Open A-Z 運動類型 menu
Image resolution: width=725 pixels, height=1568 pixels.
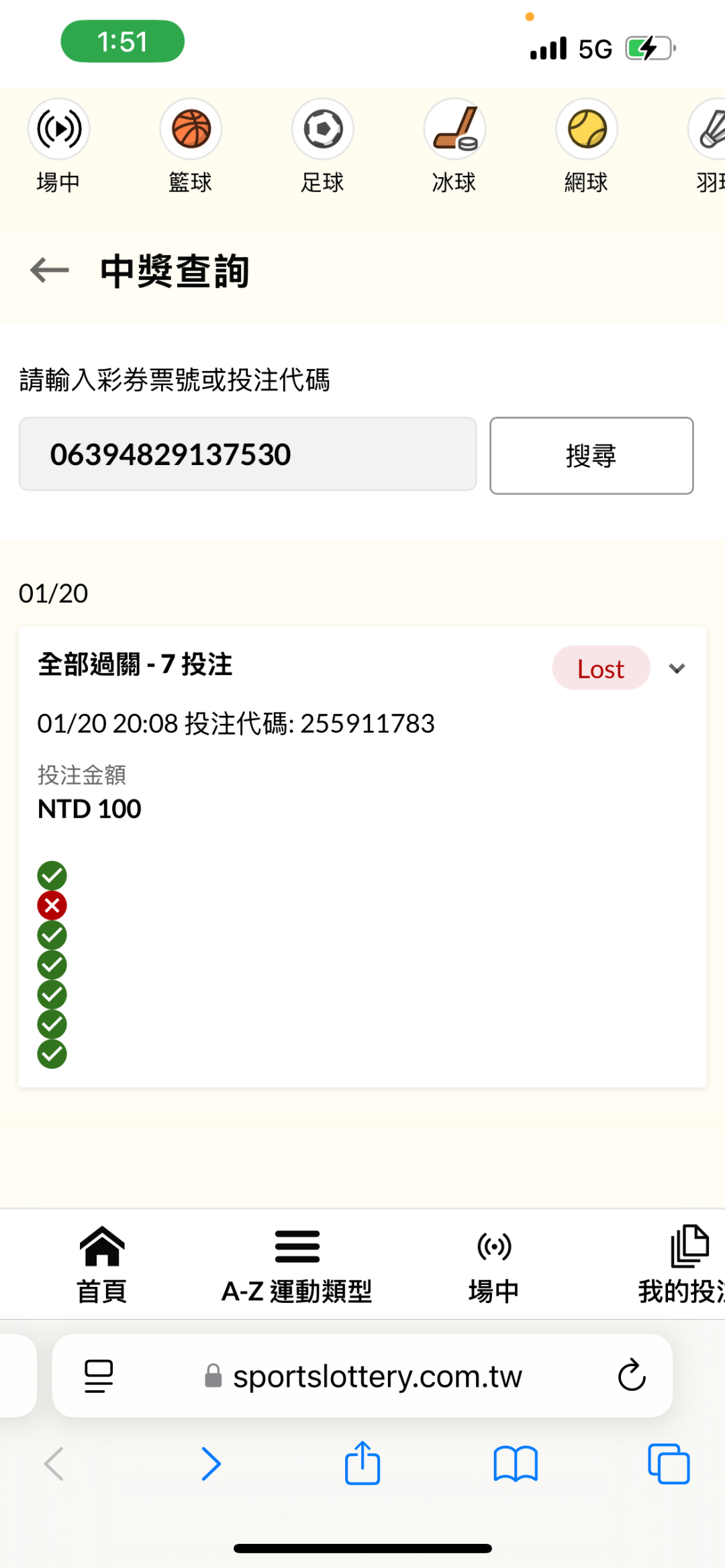click(x=297, y=1263)
